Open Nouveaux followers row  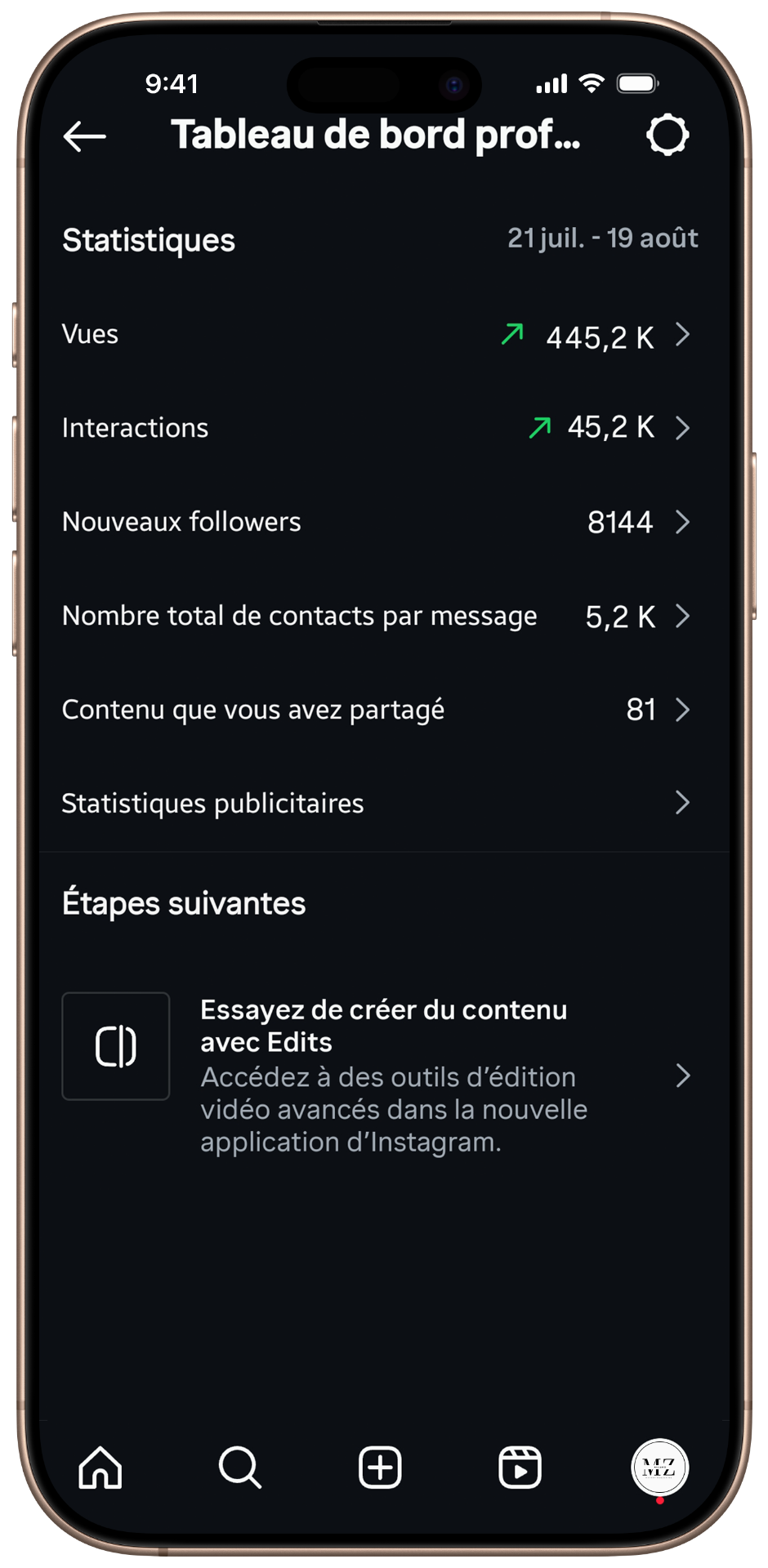pyautogui.click(x=376, y=522)
